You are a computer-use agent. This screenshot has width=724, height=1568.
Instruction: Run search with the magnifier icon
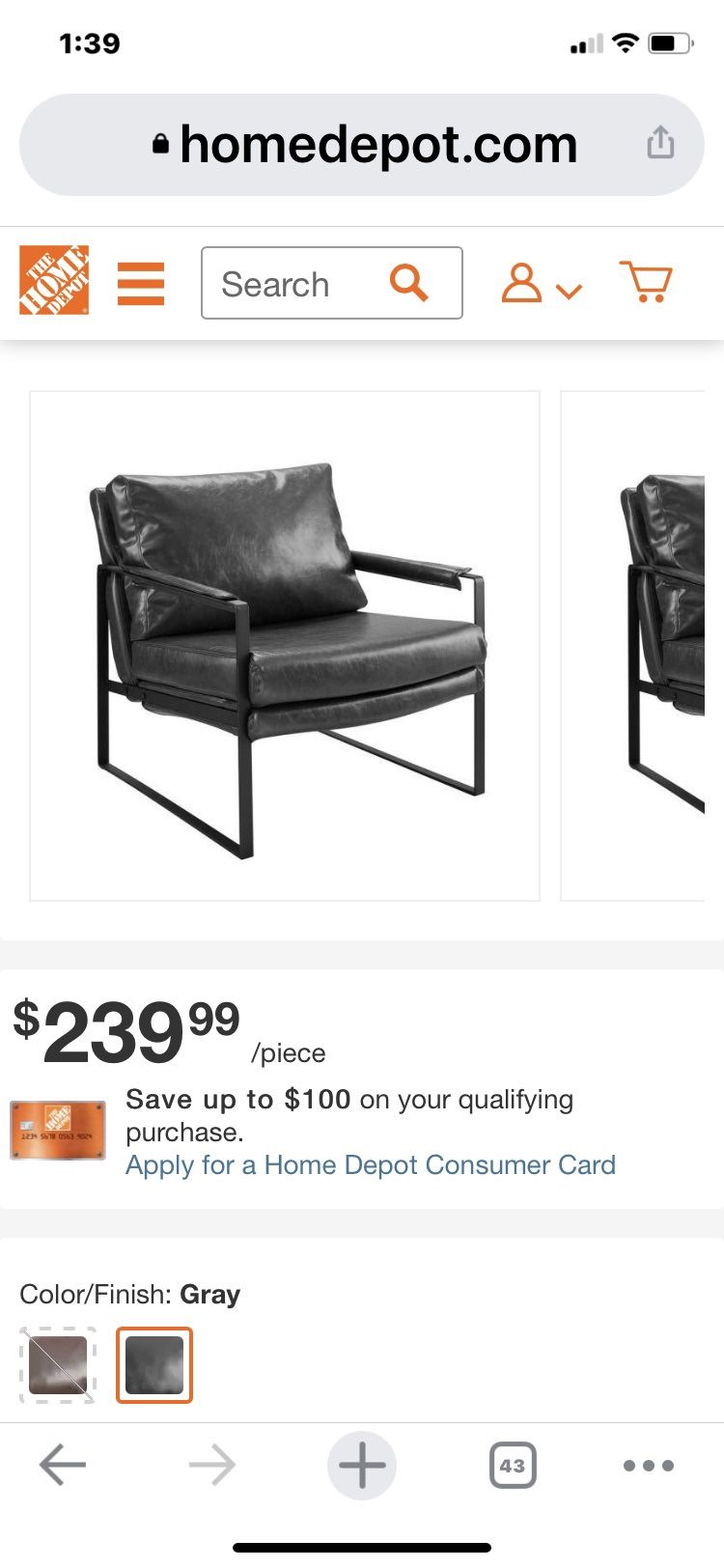coord(409,283)
